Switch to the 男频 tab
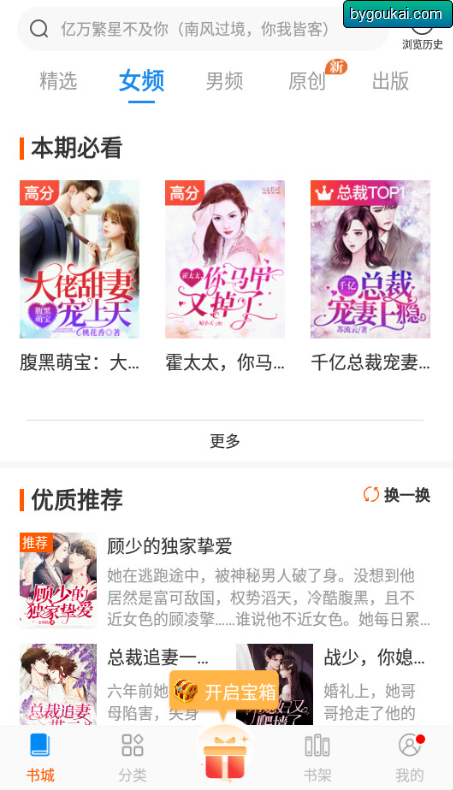This screenshot has height=790, width=453. pos(224,81)
